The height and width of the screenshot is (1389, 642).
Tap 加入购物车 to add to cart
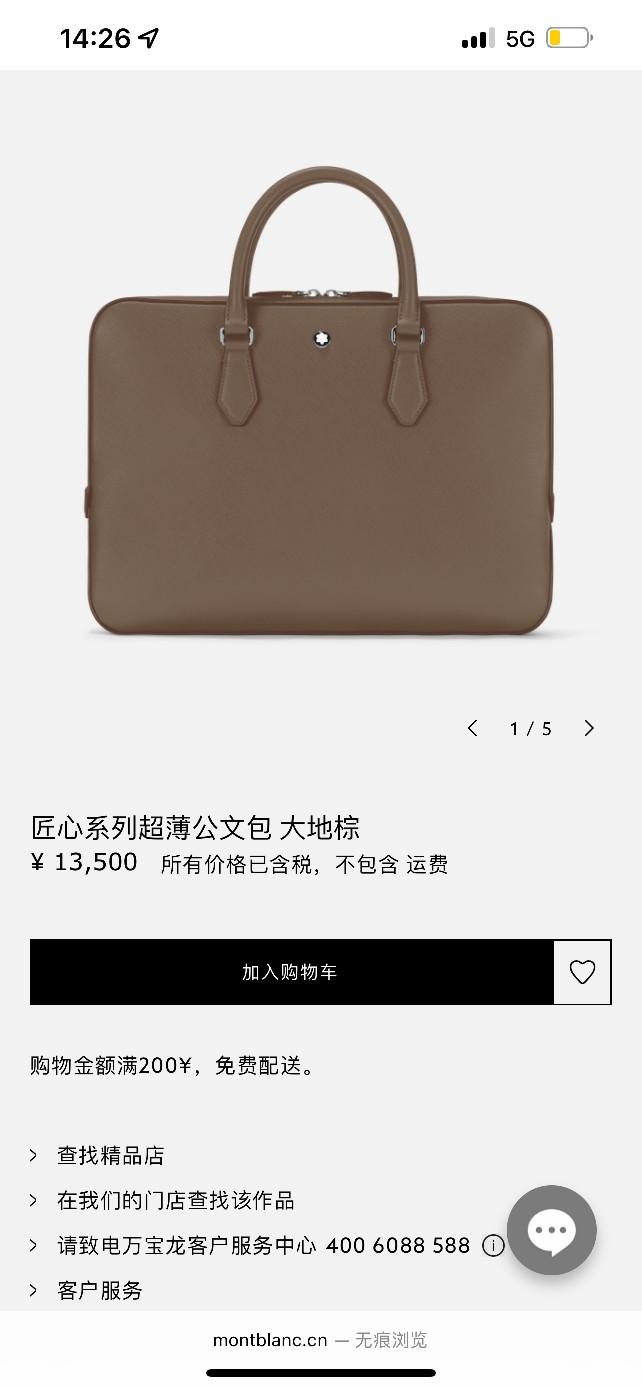[291, 972]
